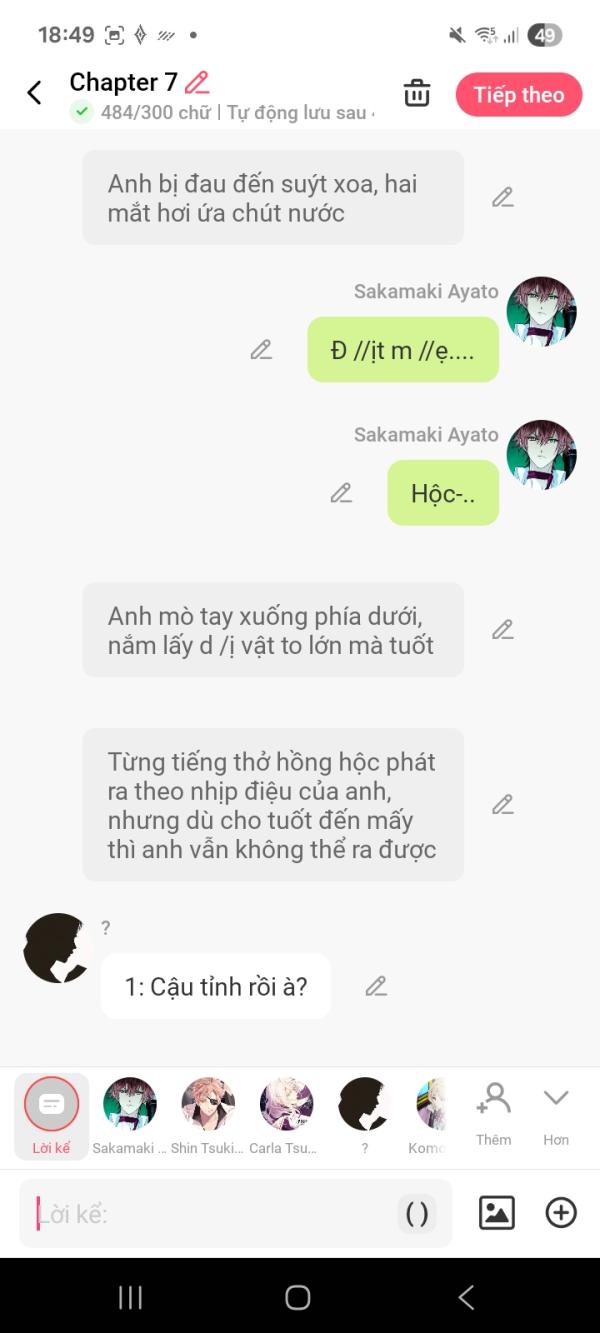Edit the narration starting "Từng tiếng thở"
This screenshot has width=600, height=1333.
point(503,804)
